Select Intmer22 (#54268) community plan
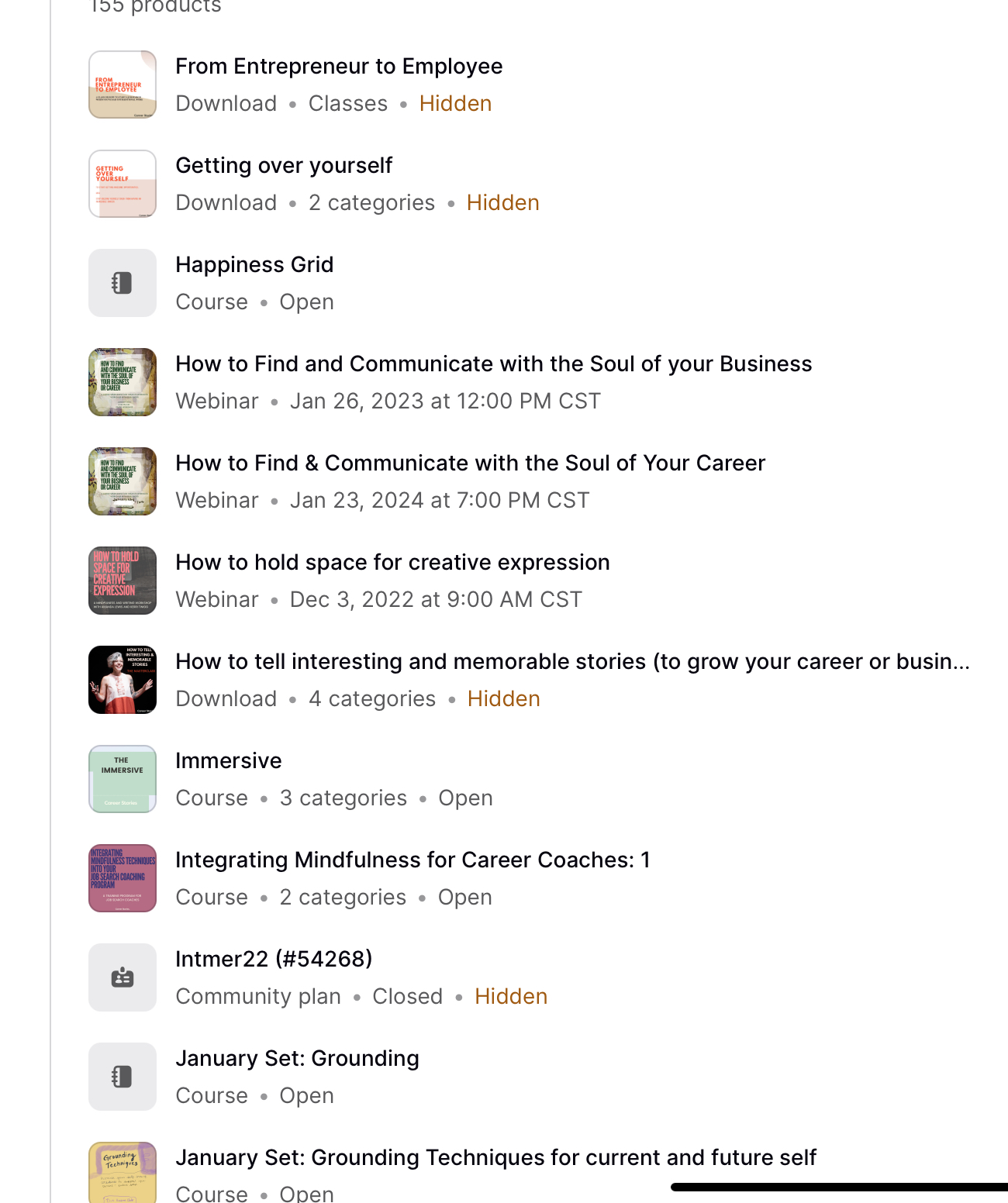 pyautogui.click(x=274, y=960)
